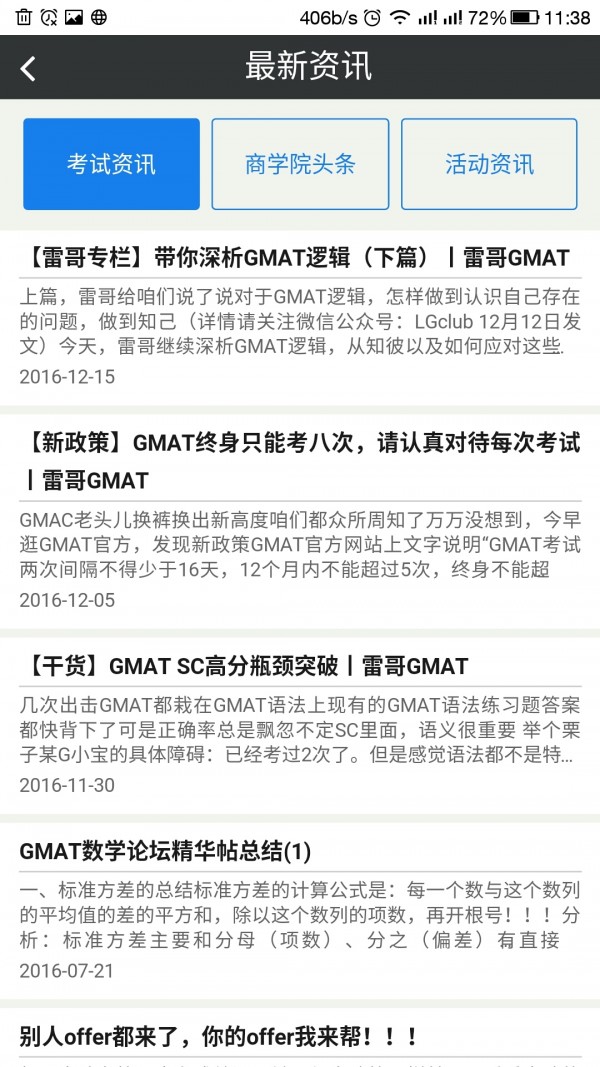Go back using the header arrow

28,68
